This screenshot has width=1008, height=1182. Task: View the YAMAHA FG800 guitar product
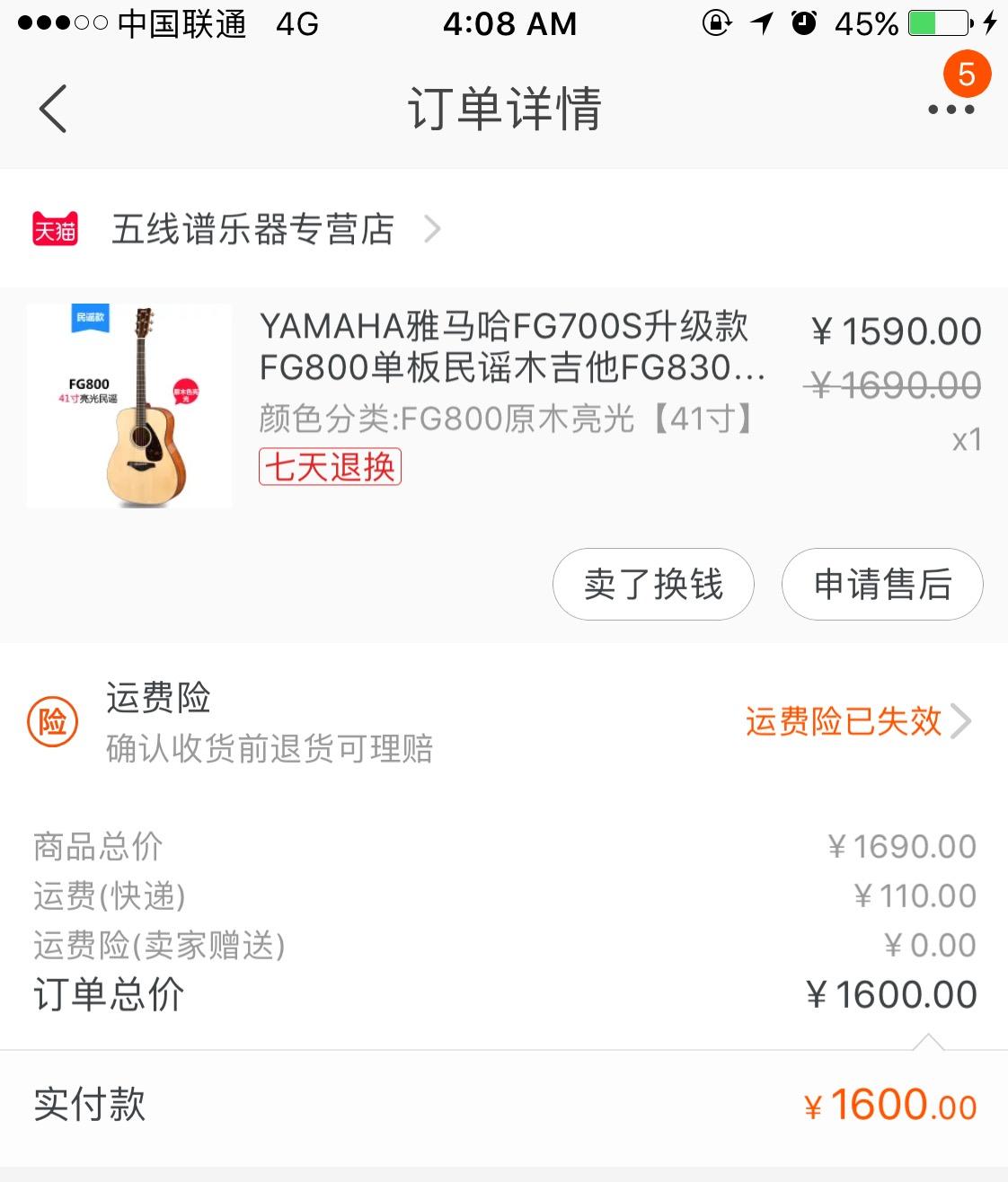[x=510, y=348]
